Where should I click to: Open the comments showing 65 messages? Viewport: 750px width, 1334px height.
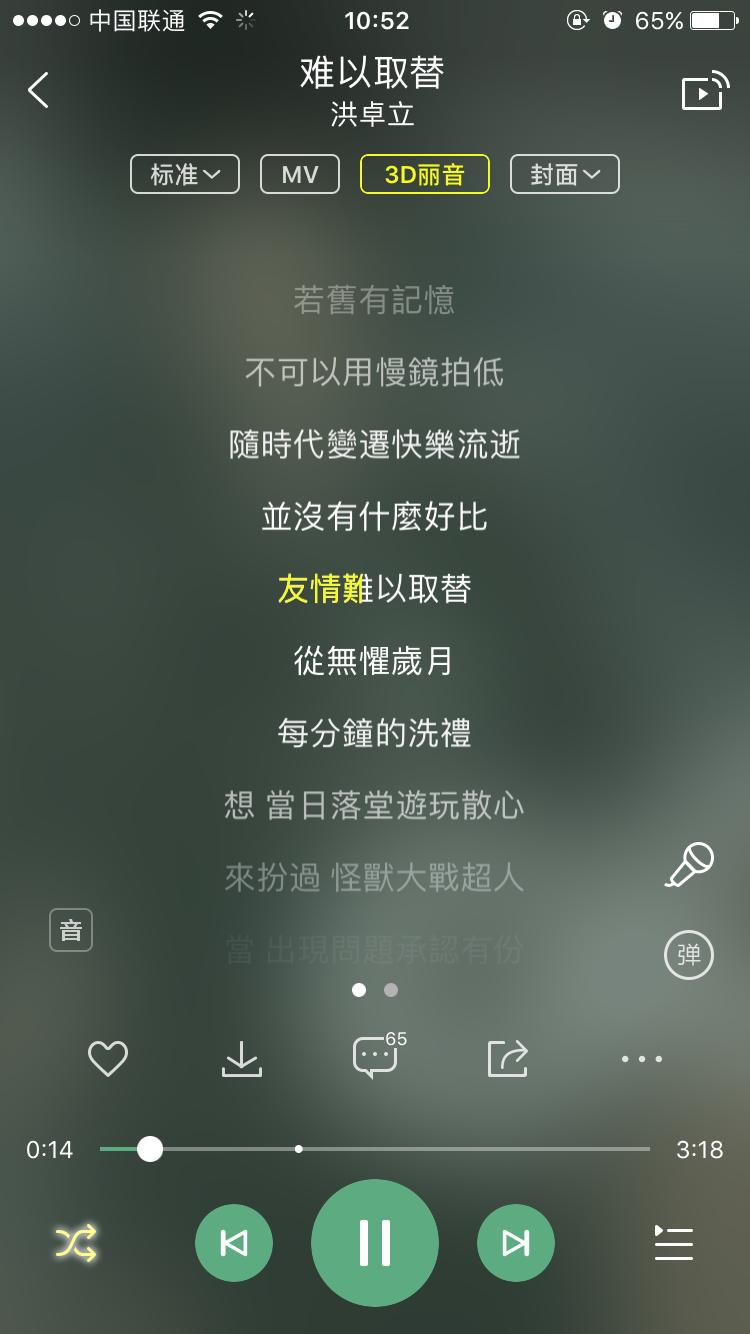[374, 1058]
